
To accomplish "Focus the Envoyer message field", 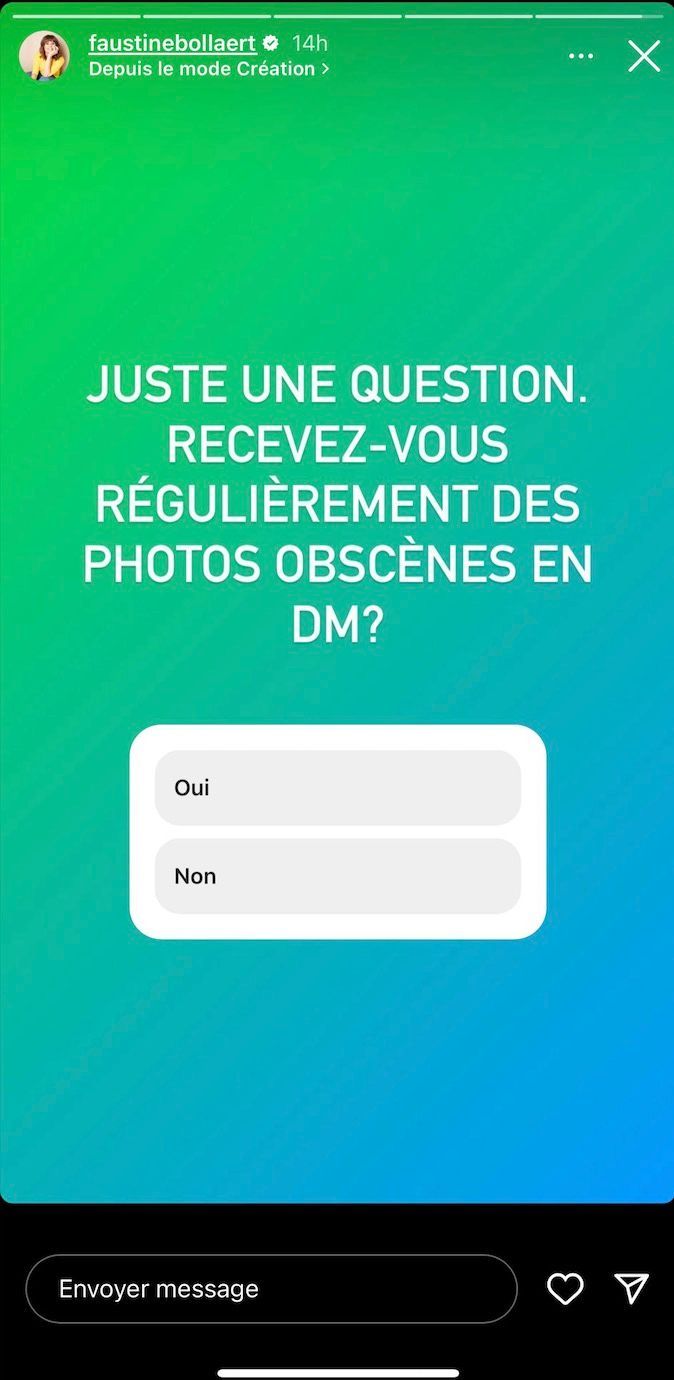I will click(271, 1289).
